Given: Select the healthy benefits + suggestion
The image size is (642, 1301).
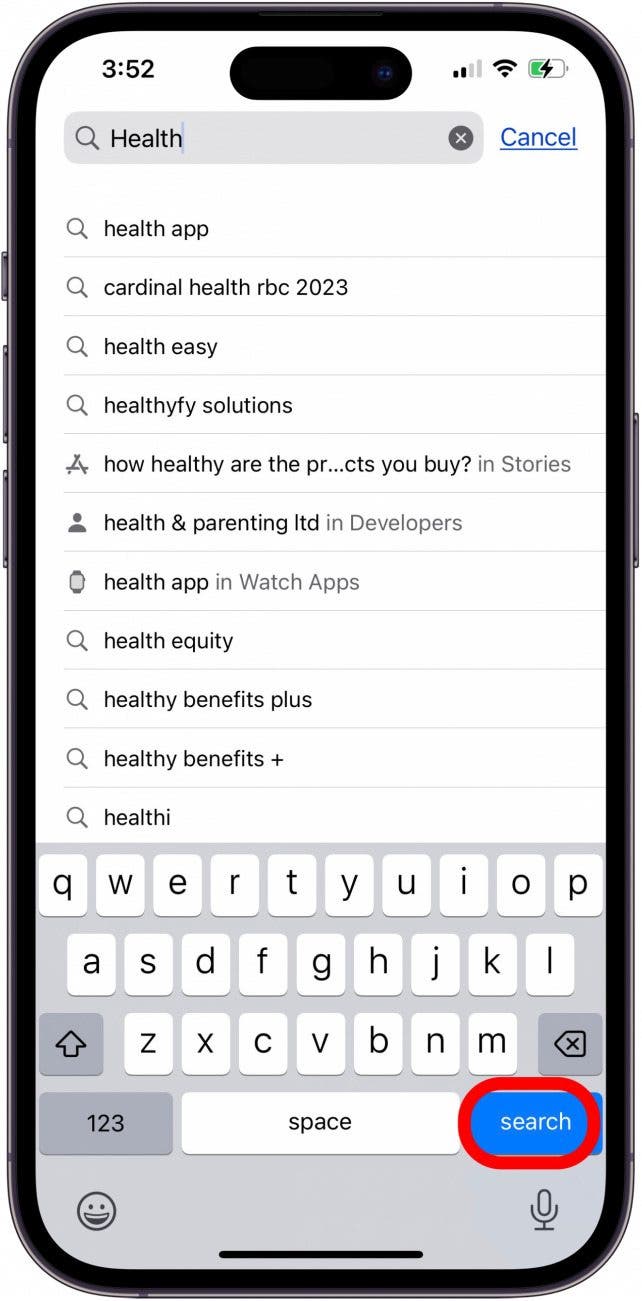Looking at the screenshot, I should point(193,759).
